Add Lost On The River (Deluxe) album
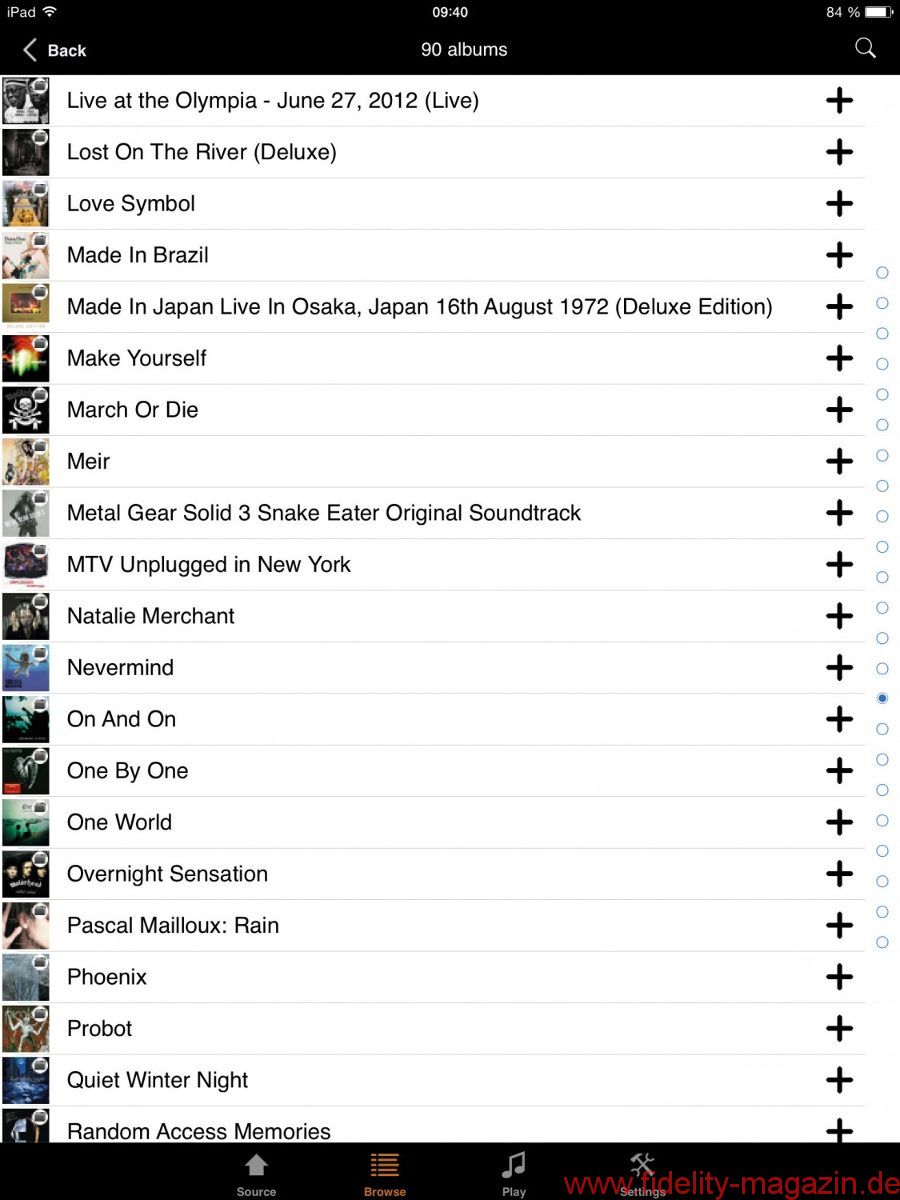 point(839,152)
